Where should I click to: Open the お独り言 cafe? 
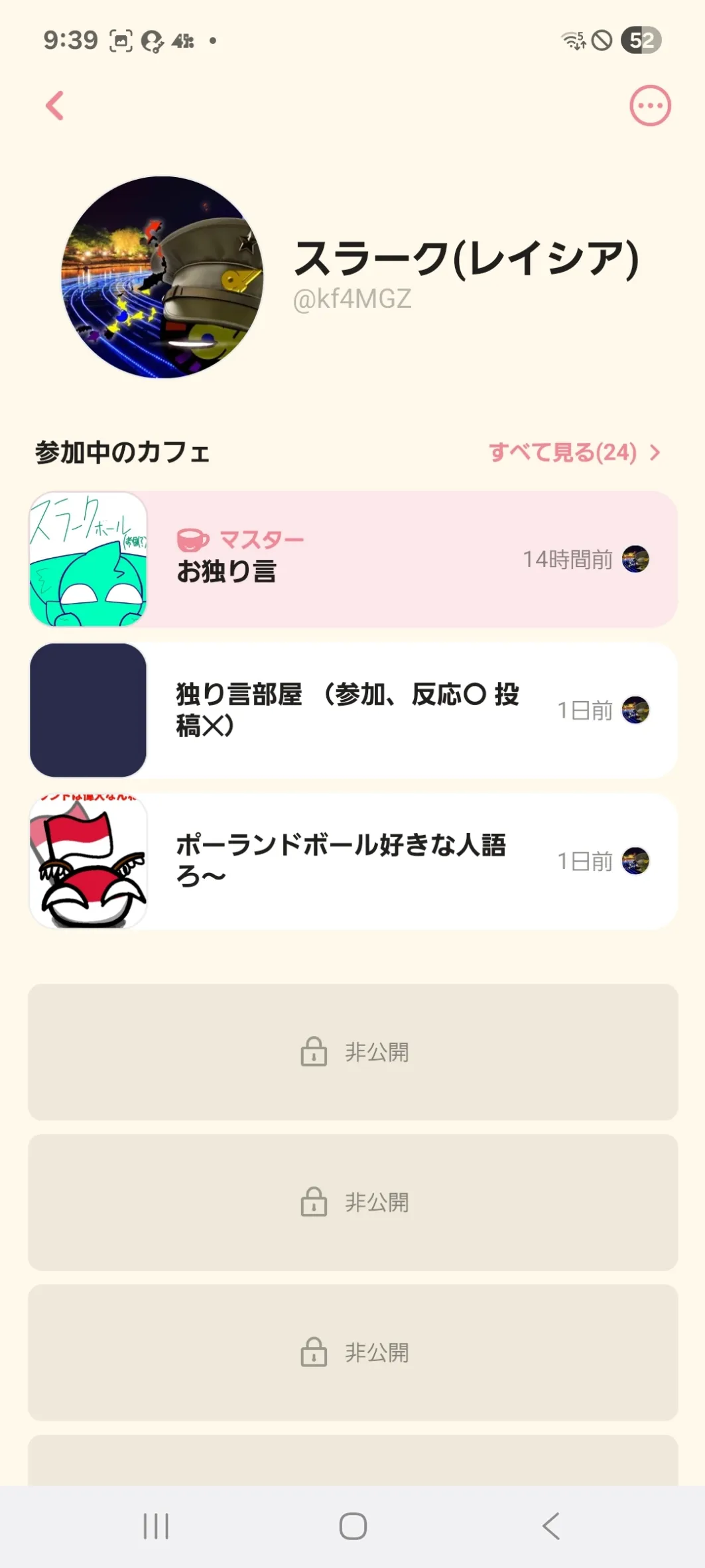point(353,559)
